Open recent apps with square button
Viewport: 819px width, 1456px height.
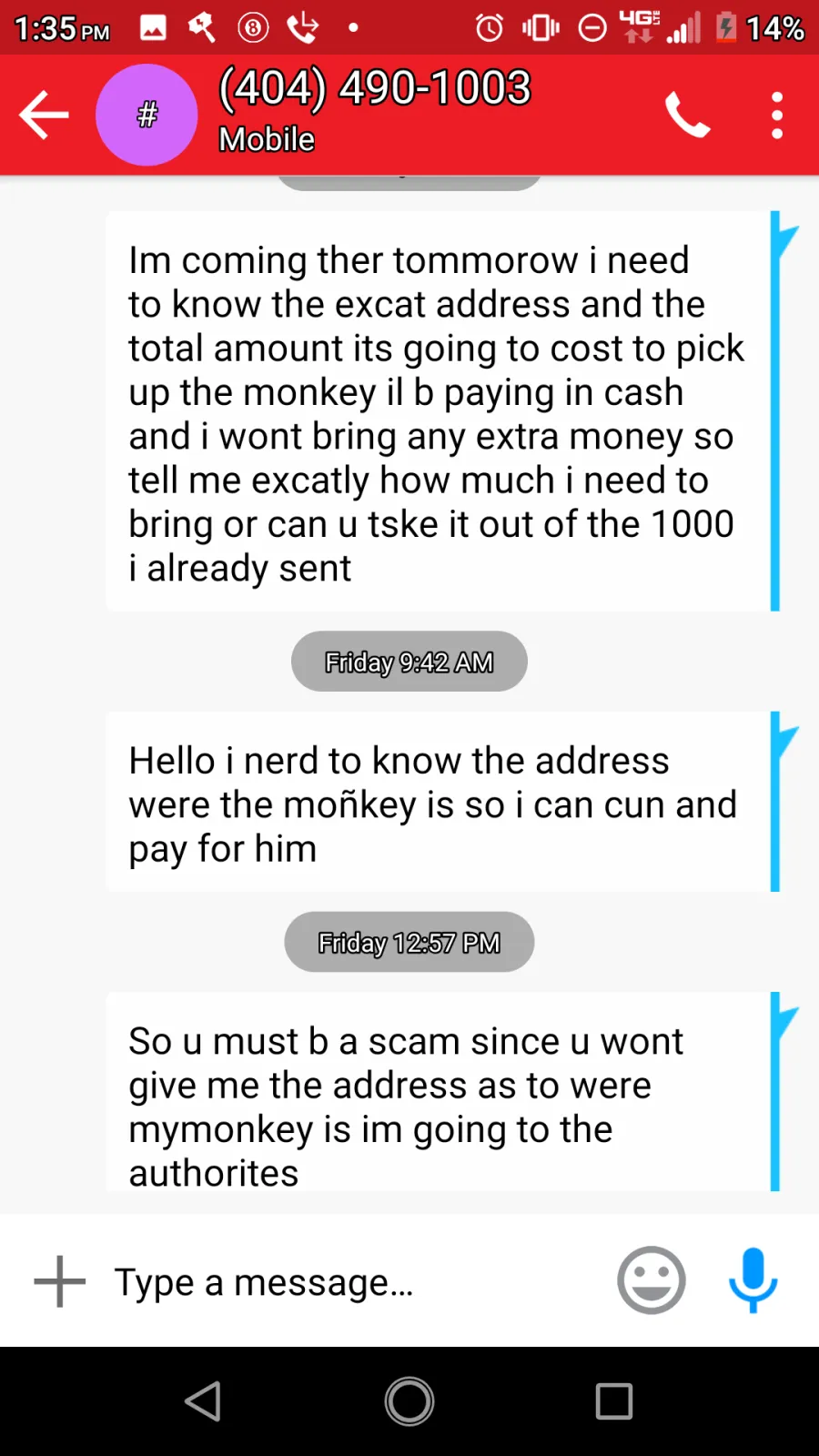click(614, 1401)
